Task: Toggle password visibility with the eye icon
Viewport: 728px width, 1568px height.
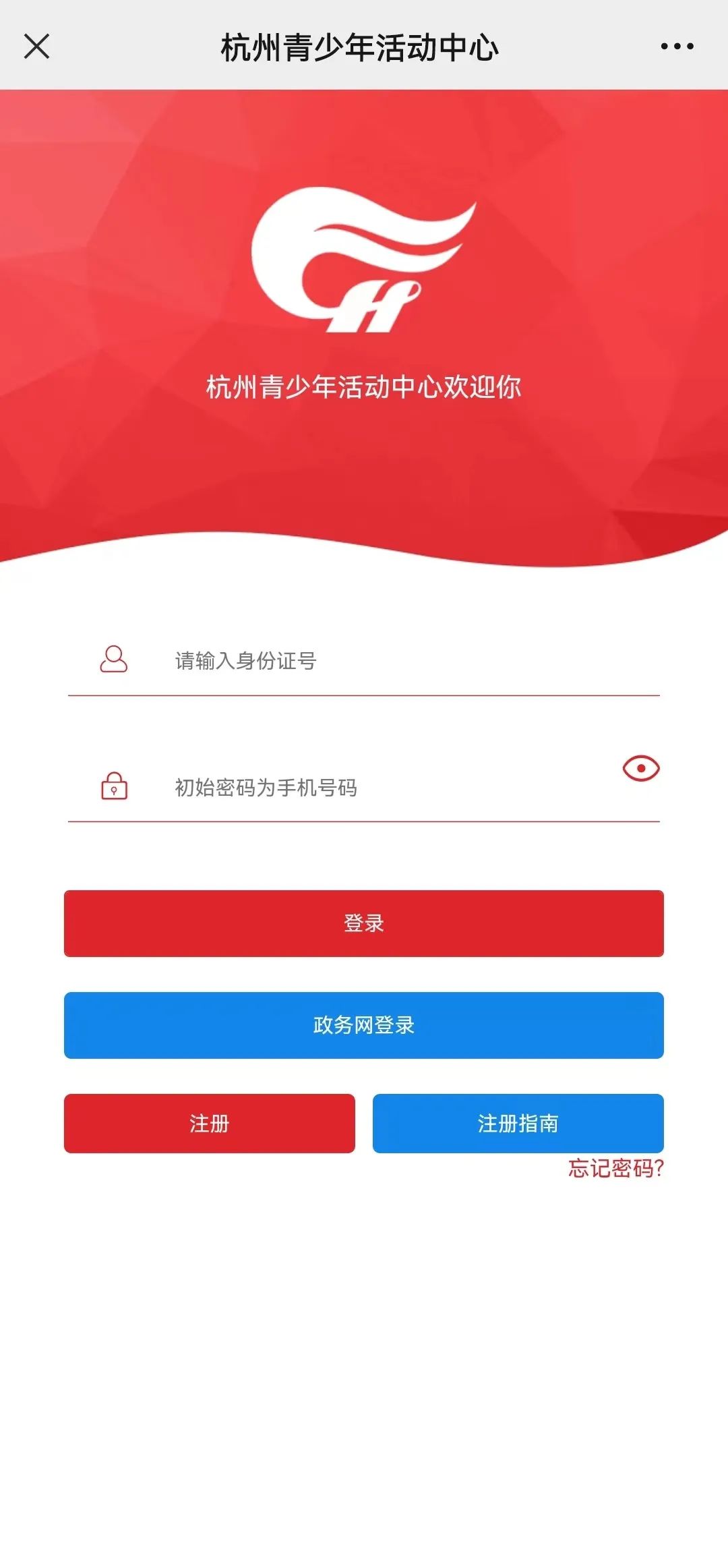Action: pos(640,768)
